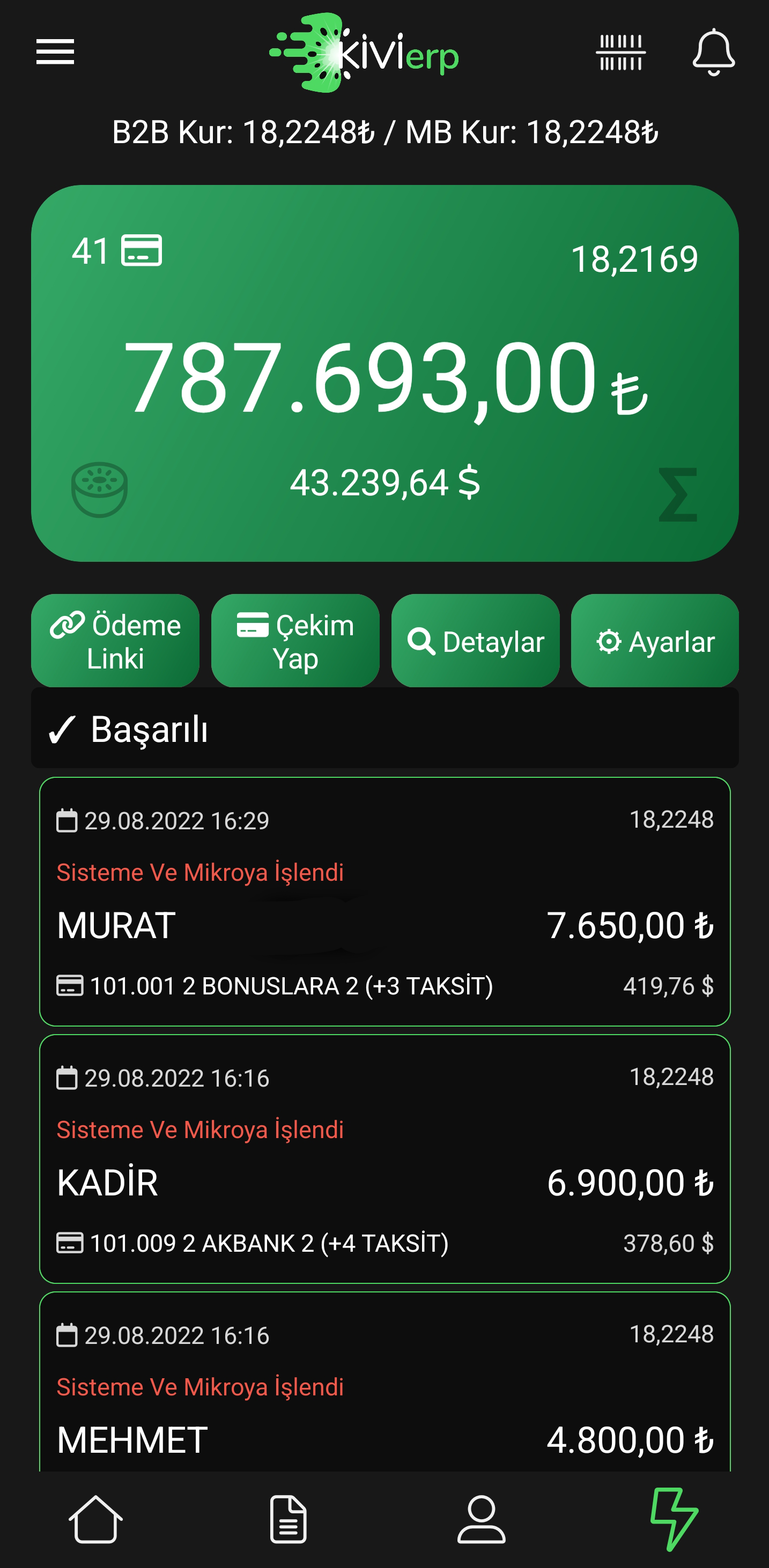This screenshot has height=1568, width=769.
Task: Go to the home tab
Action: coord(95,1519)
